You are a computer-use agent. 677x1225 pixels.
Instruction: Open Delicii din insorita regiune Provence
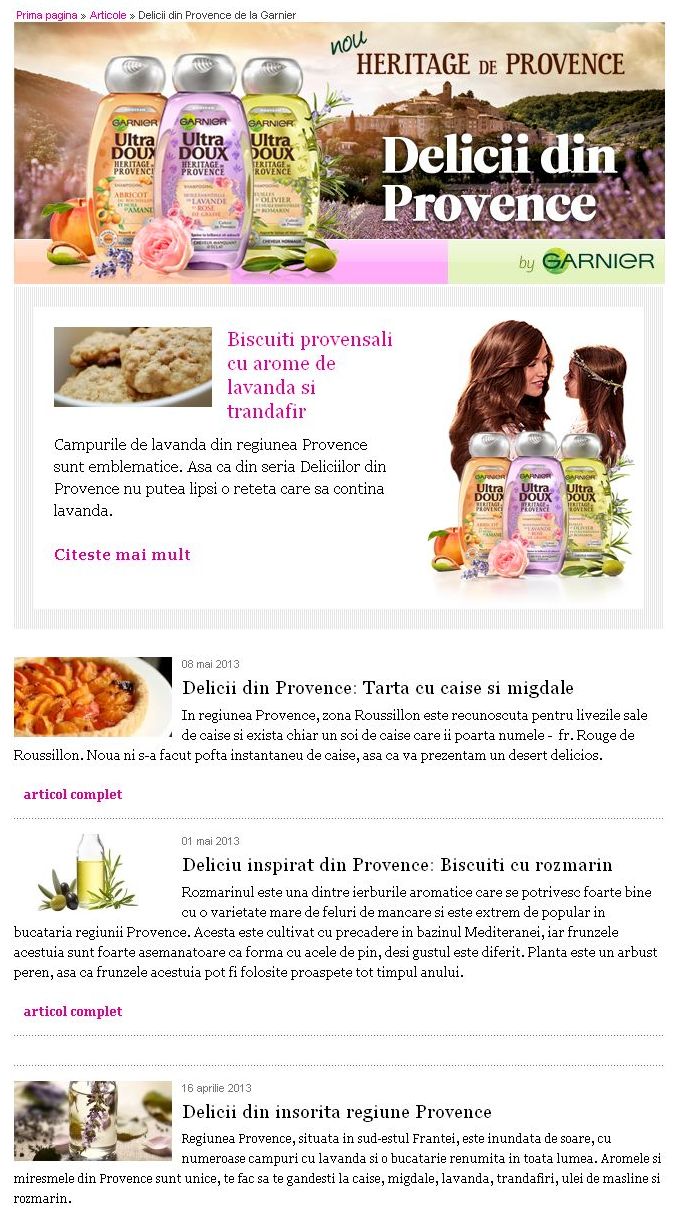pyautogui.click(x=337, y=1111)
